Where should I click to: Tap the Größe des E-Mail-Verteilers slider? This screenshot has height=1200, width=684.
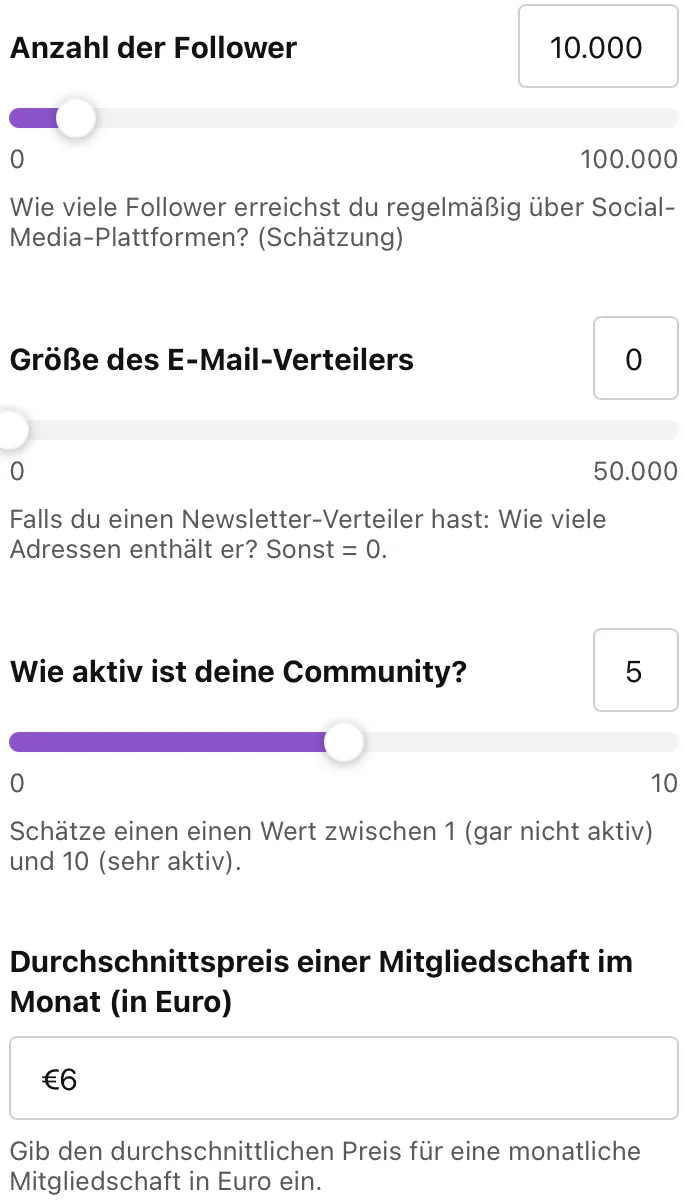point(344,430)
